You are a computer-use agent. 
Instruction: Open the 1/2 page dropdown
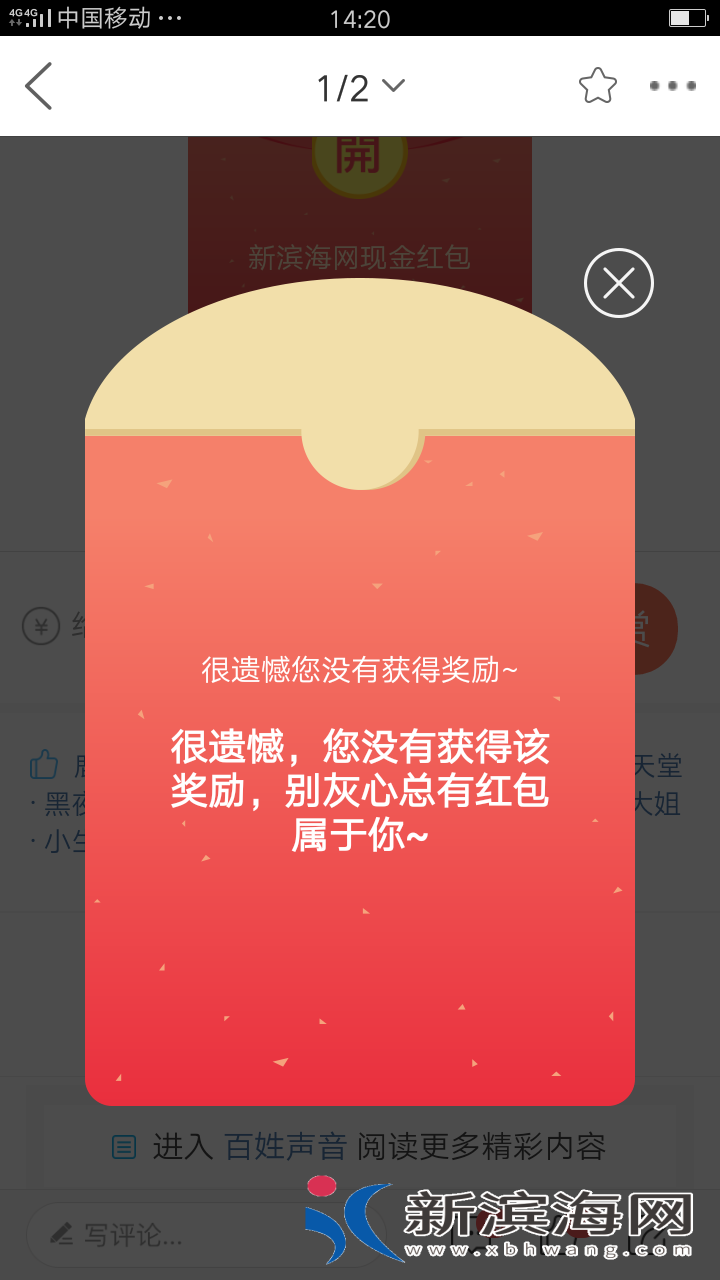point(360,88)
